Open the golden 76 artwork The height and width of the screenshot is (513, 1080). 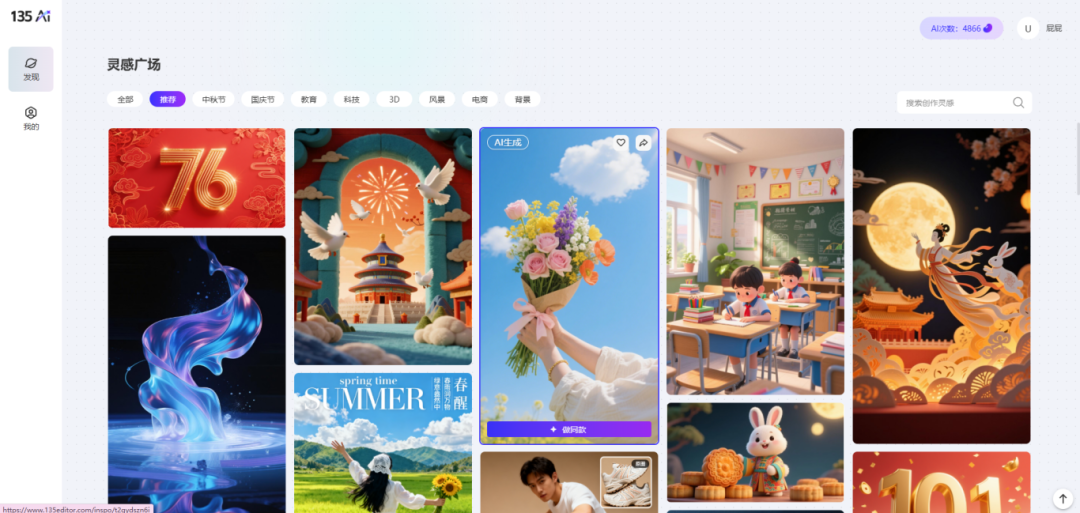[196, 177]
